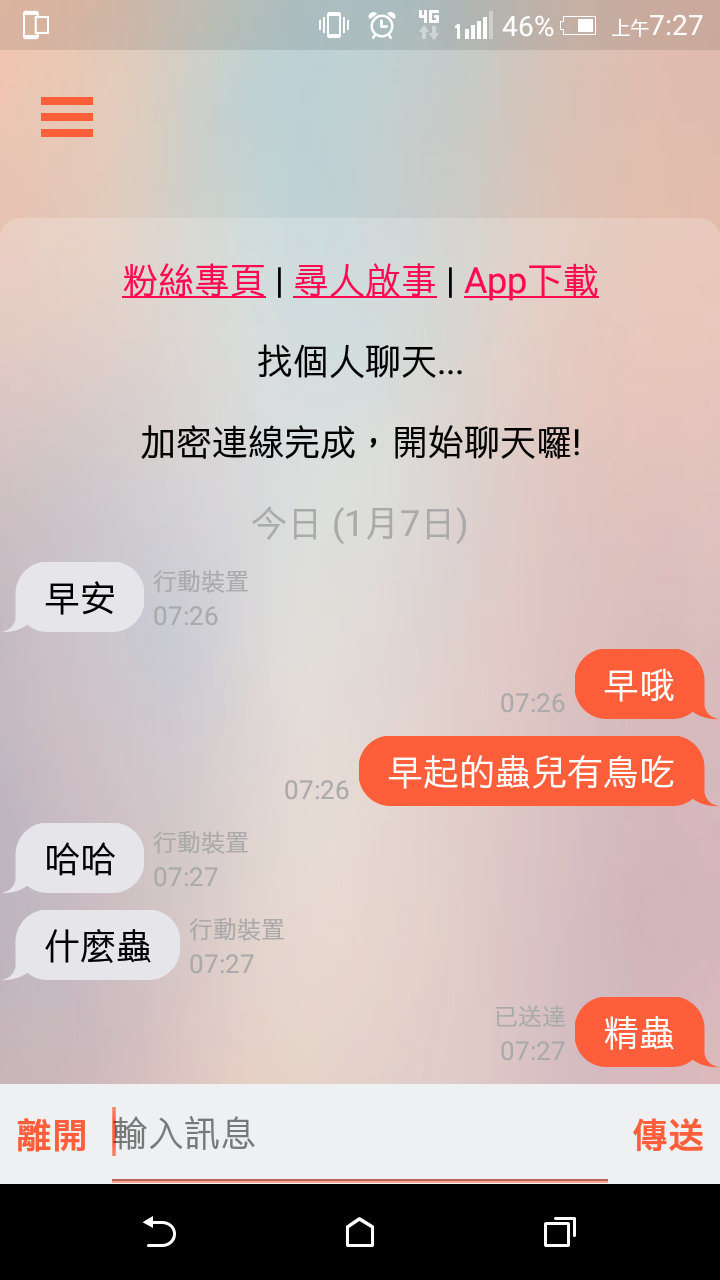Open the 粉絲專頁 link

pyautogui.click(x=192, y=282)
